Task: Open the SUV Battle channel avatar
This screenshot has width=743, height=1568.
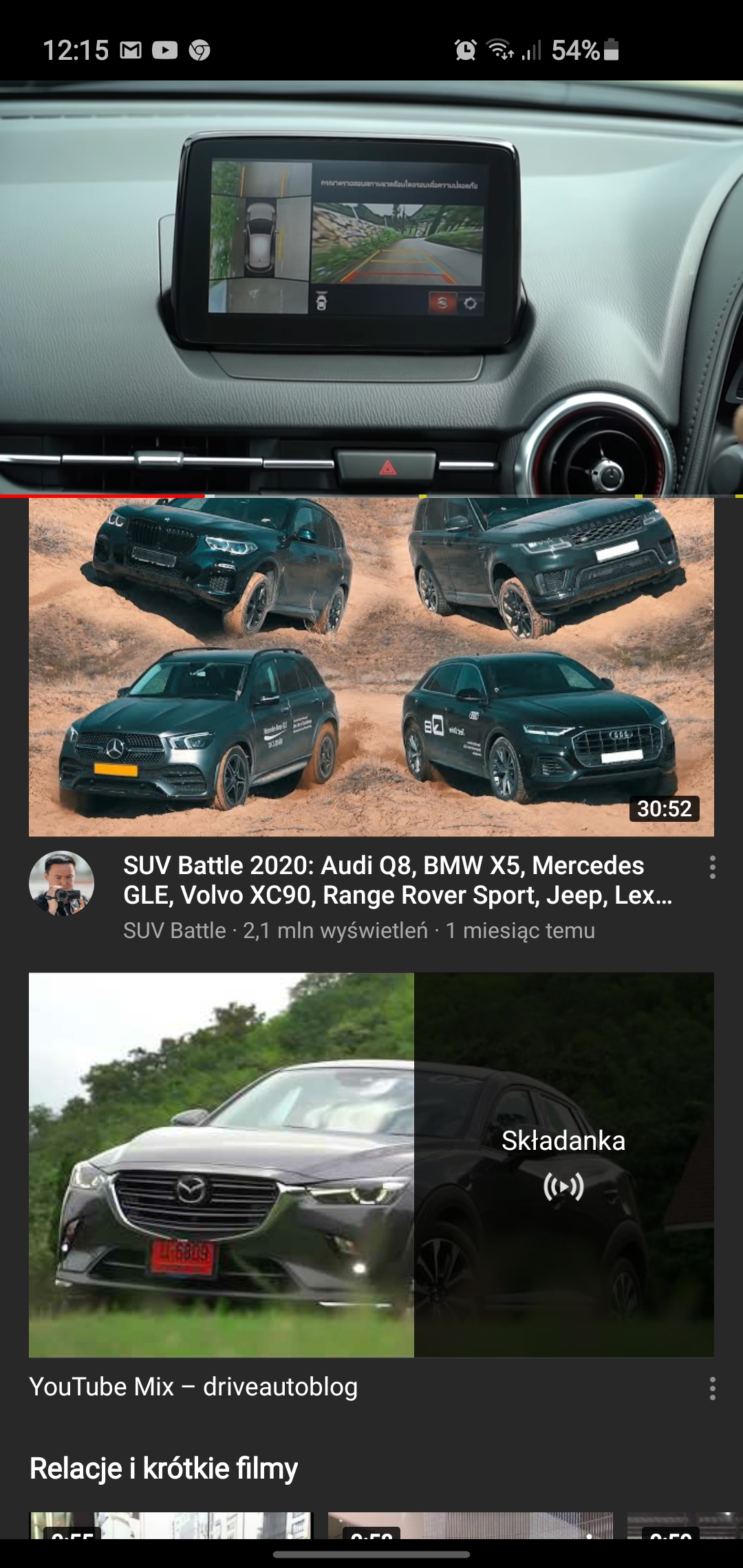Action: tap(62, 883)
